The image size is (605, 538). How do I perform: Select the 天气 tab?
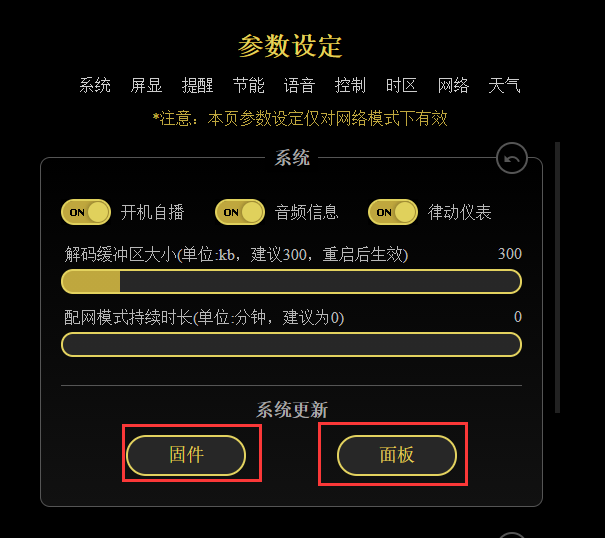click(504, 86)
